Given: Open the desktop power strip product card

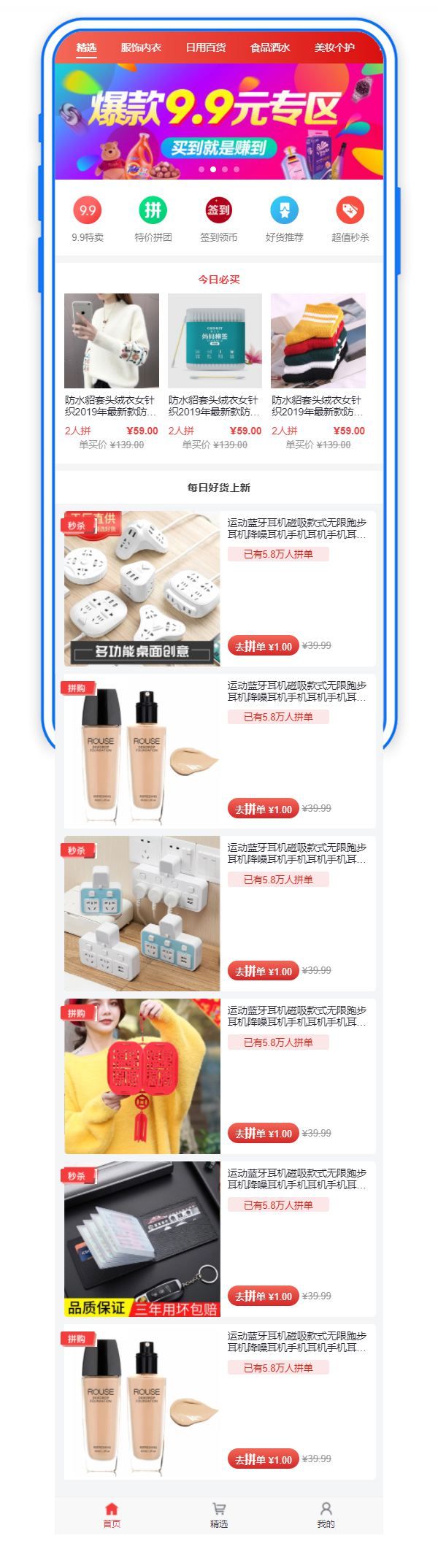Looking at the screenshot, I should point(142,588).
